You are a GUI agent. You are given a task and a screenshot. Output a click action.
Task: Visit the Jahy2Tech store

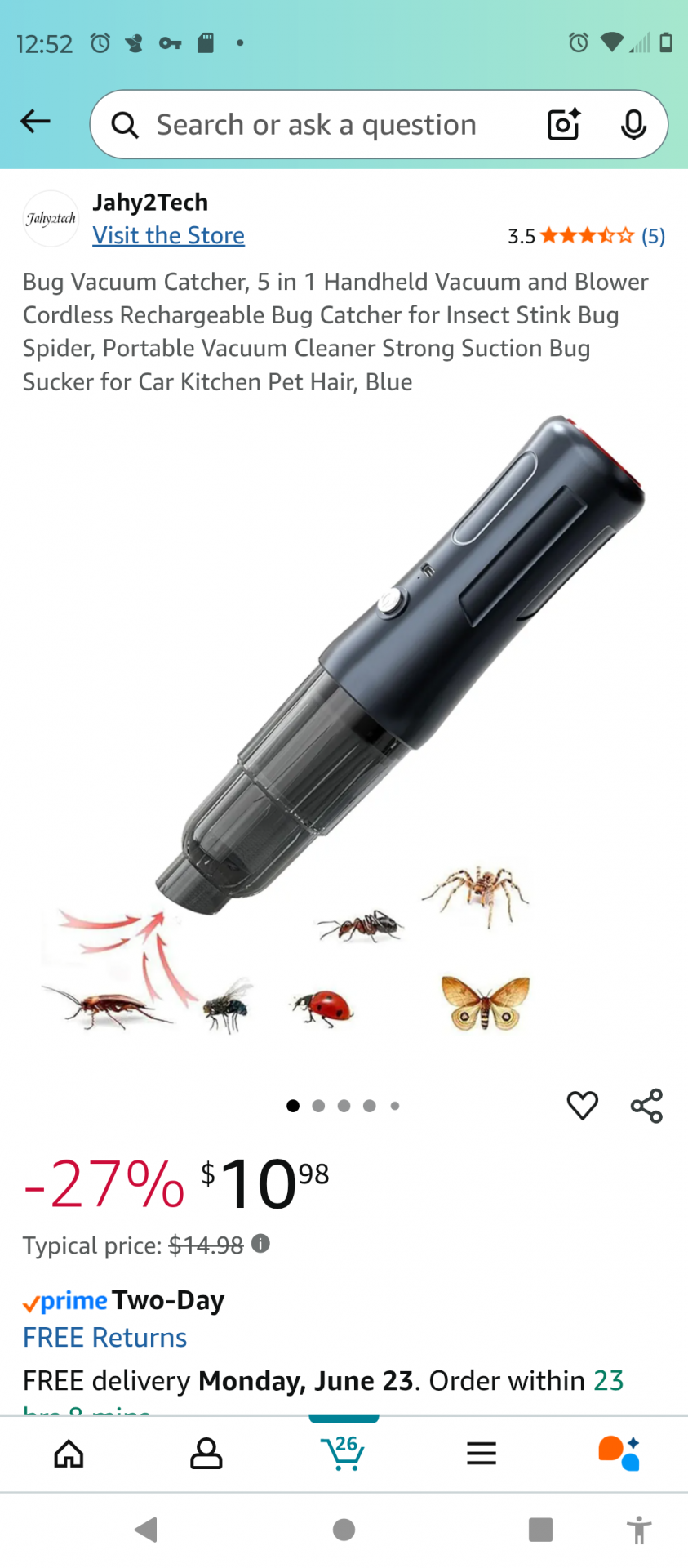[168, 235]
